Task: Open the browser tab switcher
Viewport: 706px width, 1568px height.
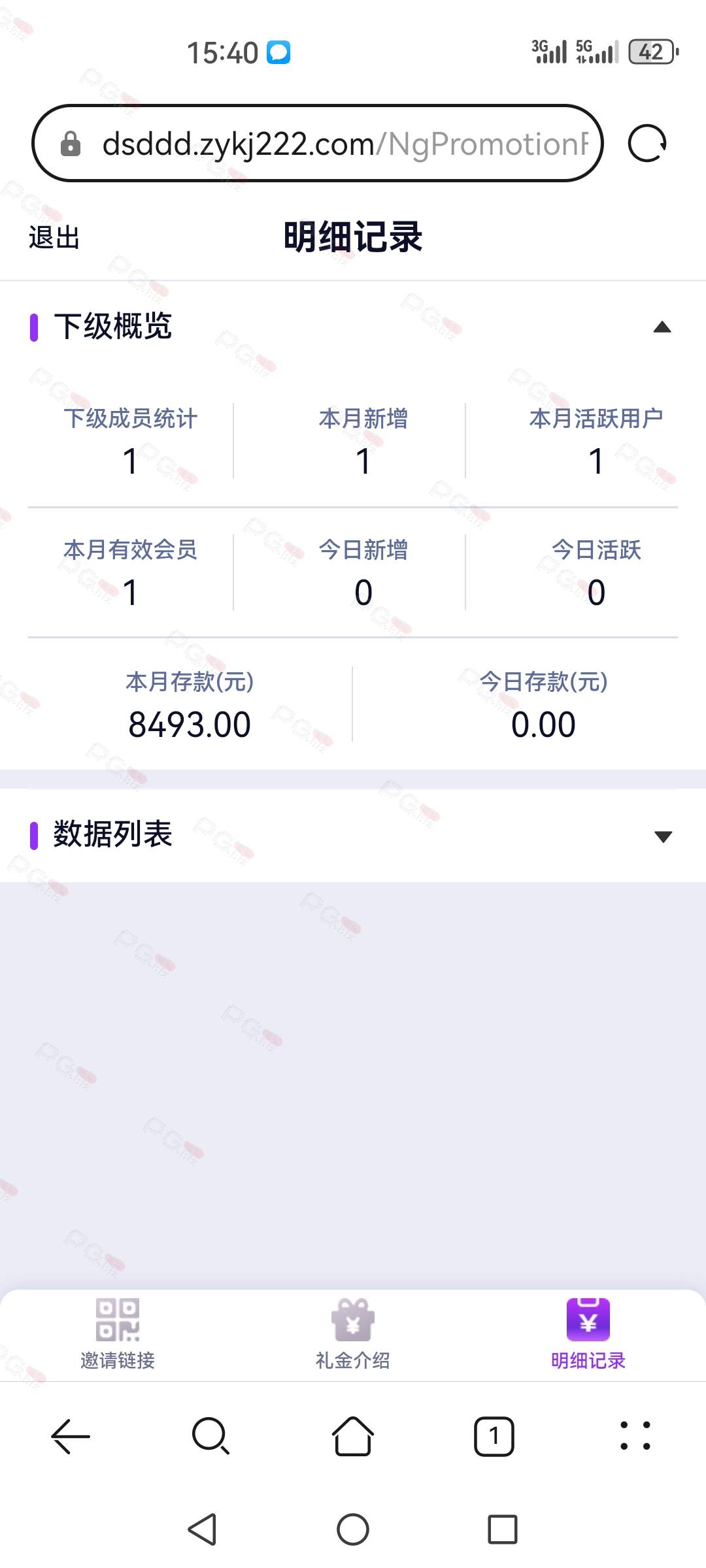Action: 494,1437
